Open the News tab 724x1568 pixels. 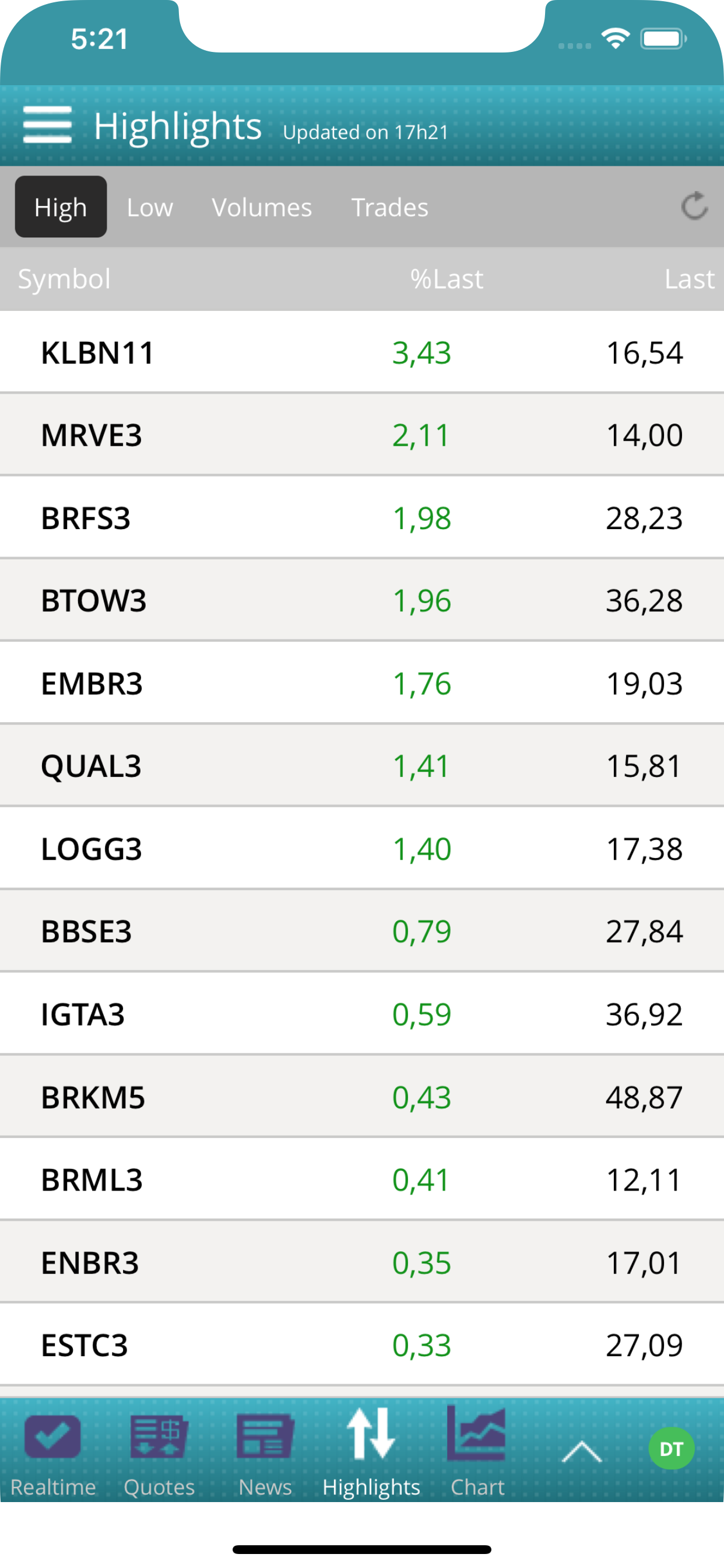265,1451
